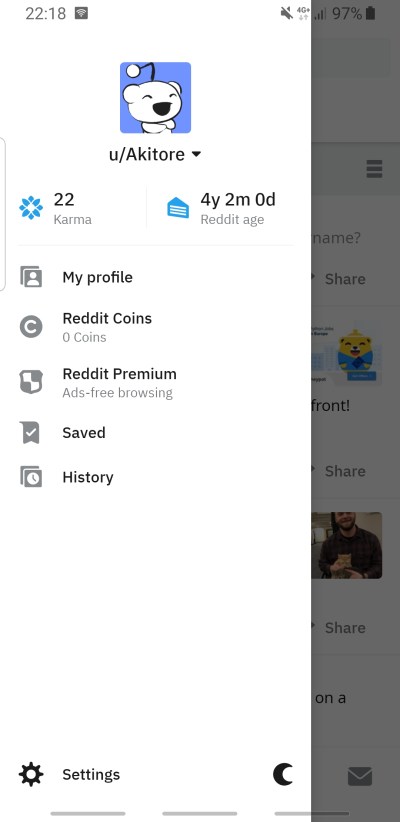This screenshot has height=822, width=400.
Task: Open Reddit Premium
Action: click(155, 383)
